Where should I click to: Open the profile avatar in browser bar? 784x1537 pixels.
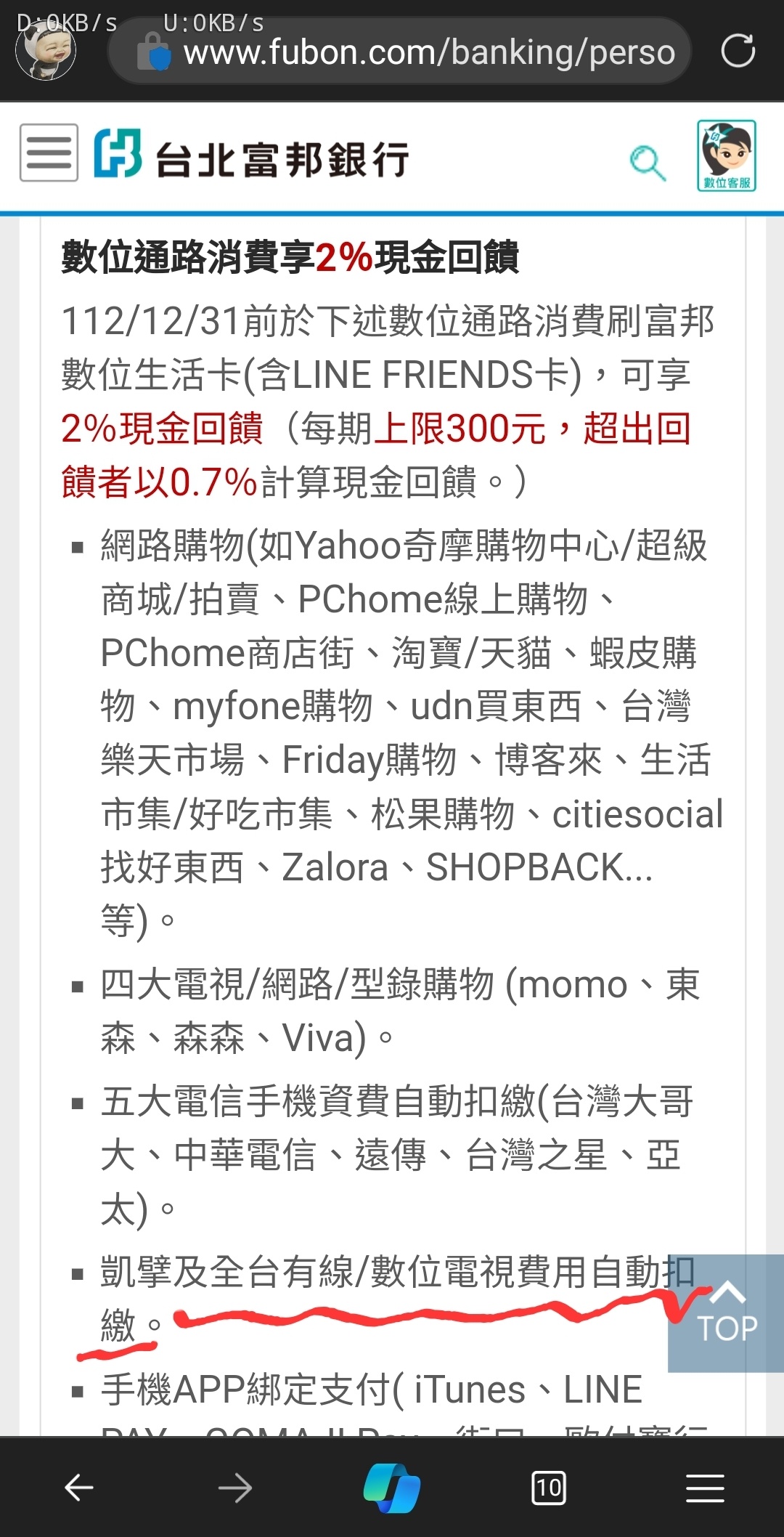point(46,51)
